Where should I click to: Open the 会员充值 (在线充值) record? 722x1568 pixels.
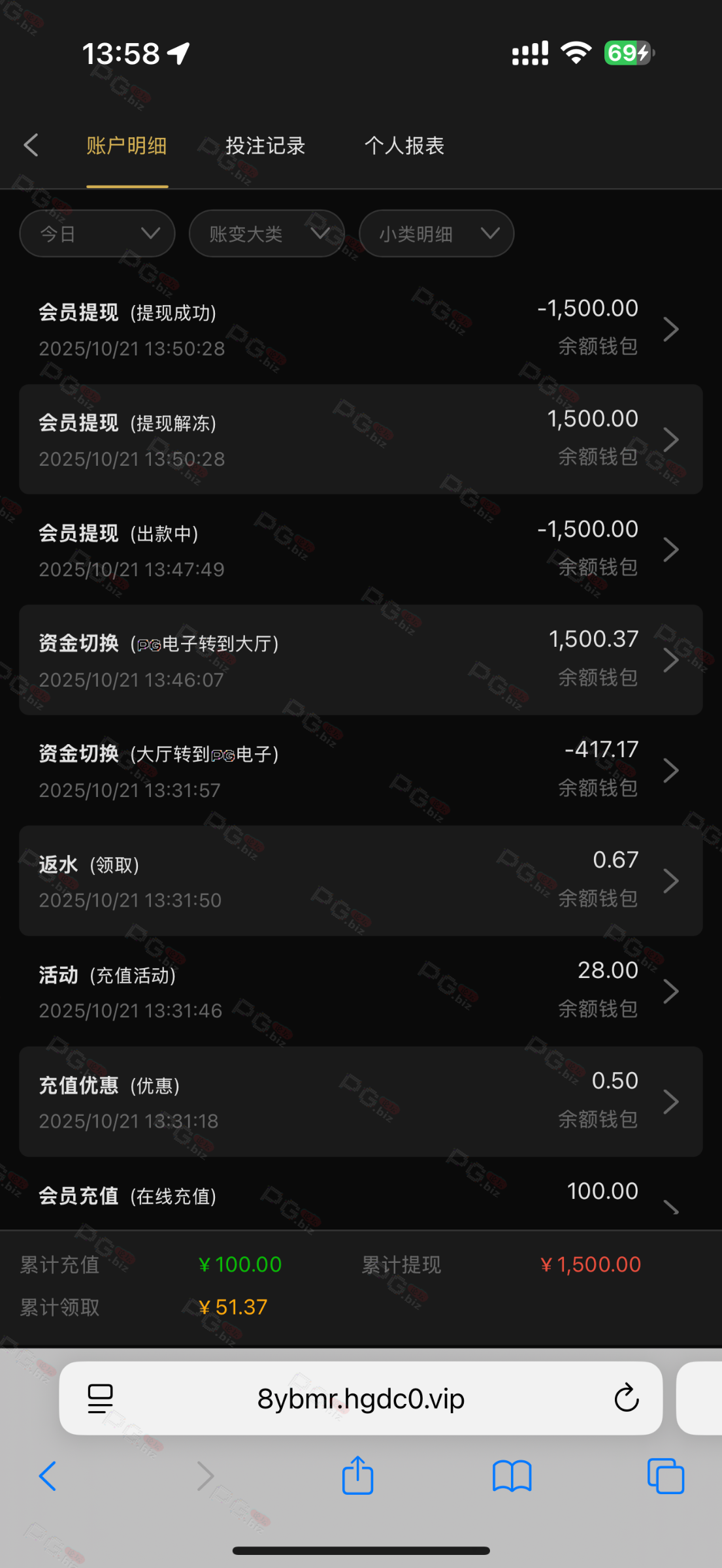[361, 1197]
